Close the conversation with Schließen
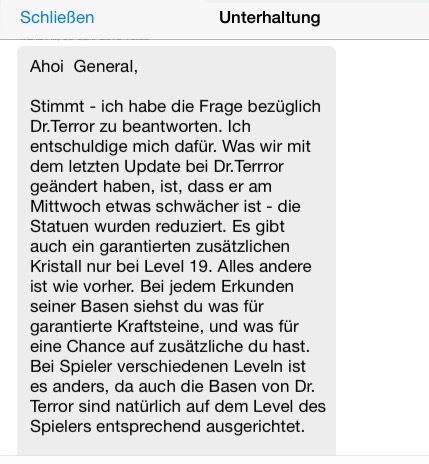 [57, 17]
